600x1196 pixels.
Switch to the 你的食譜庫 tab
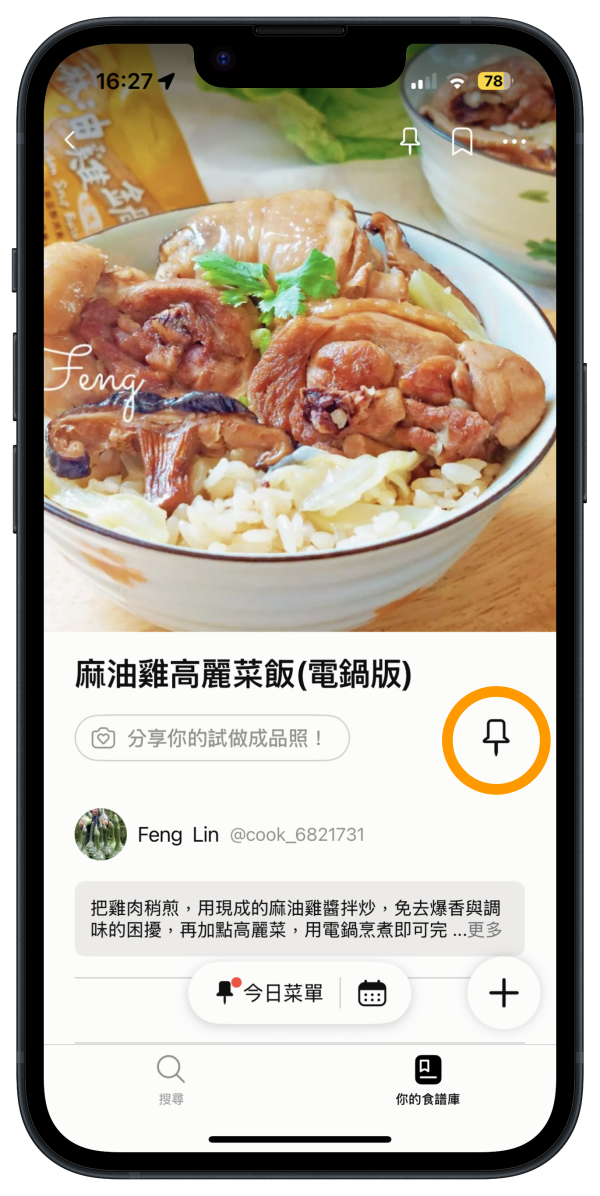click(427, 1080)
